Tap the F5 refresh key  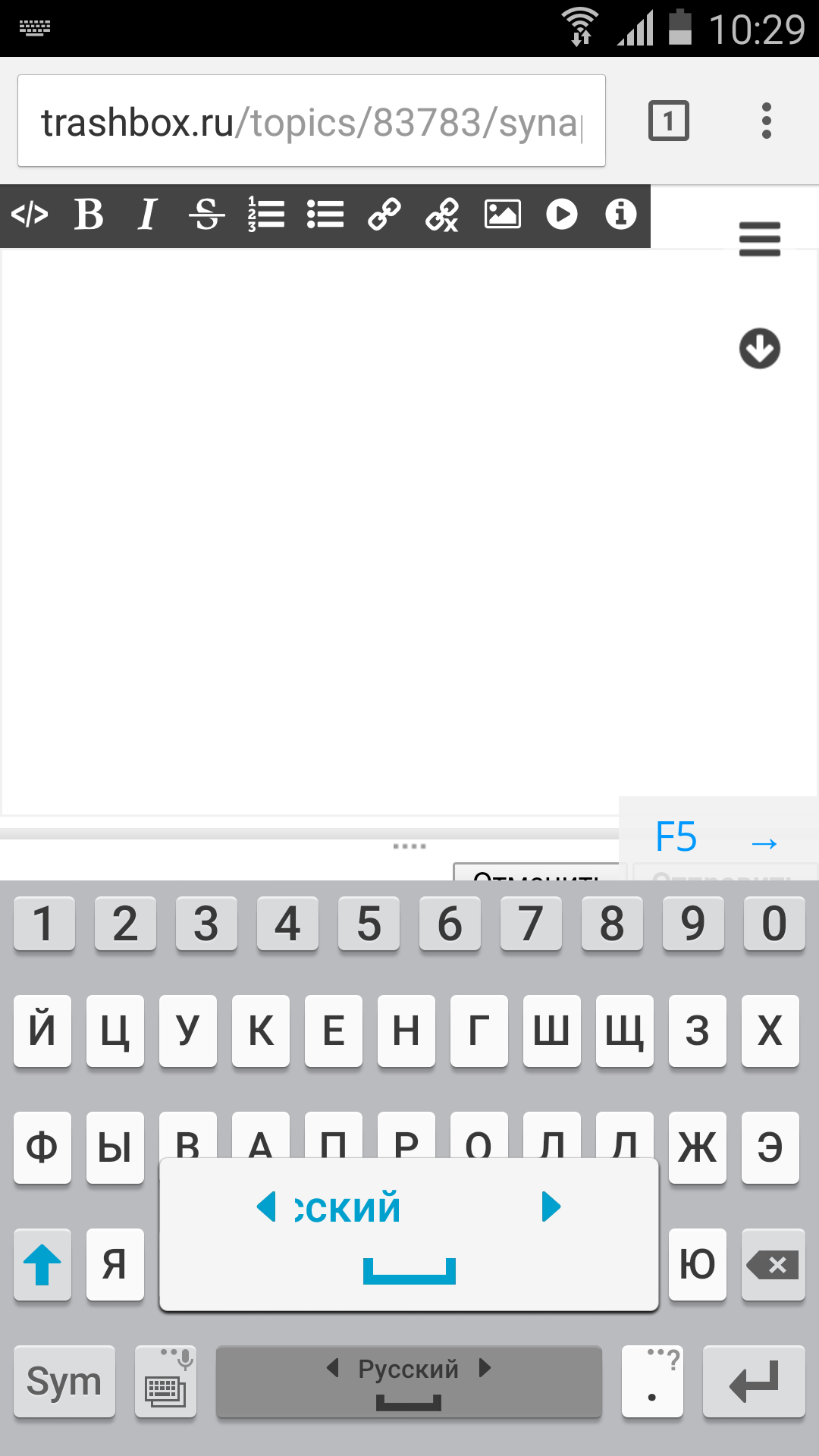pos(676,838)
